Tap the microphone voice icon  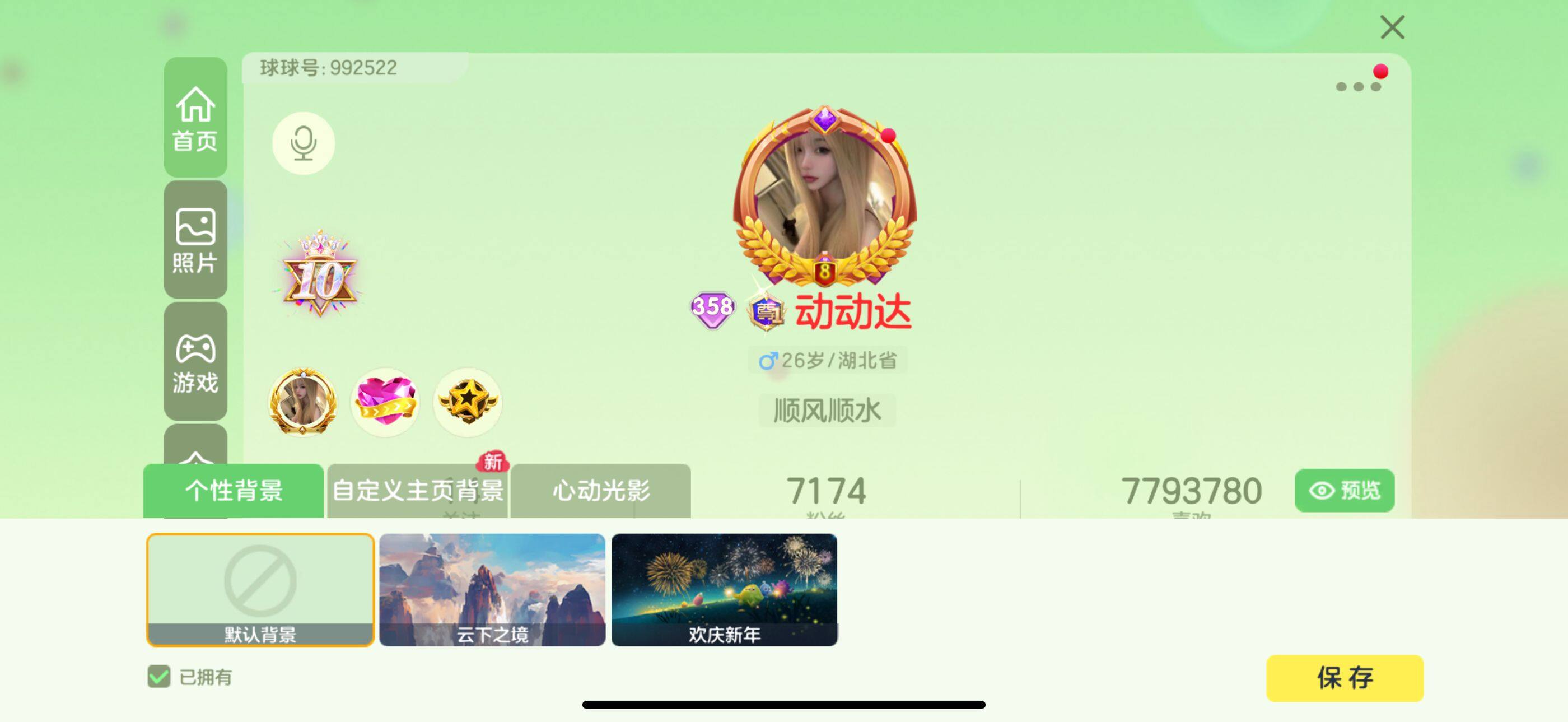pyautogui.click(x=303, y=143)
